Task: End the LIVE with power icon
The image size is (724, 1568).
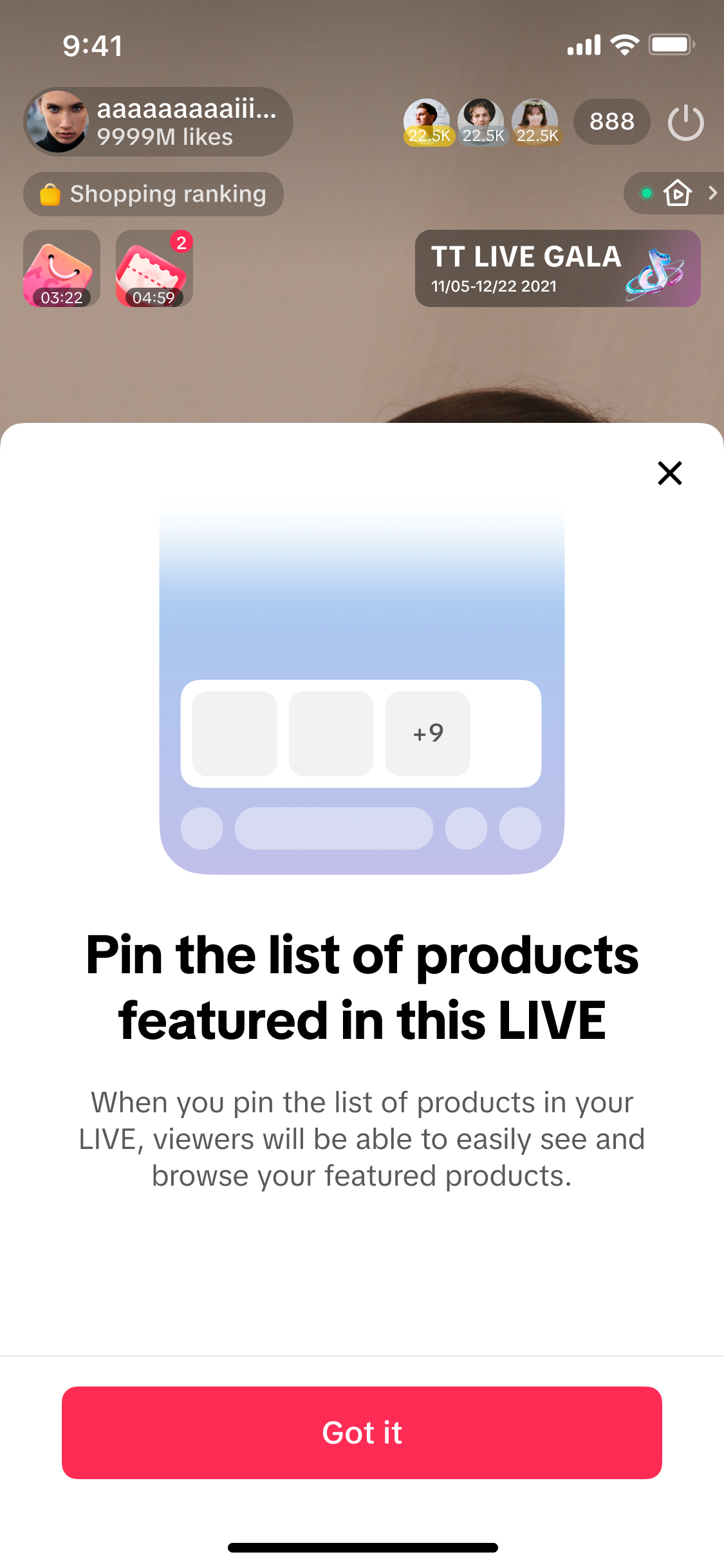Action: point(685,122)
